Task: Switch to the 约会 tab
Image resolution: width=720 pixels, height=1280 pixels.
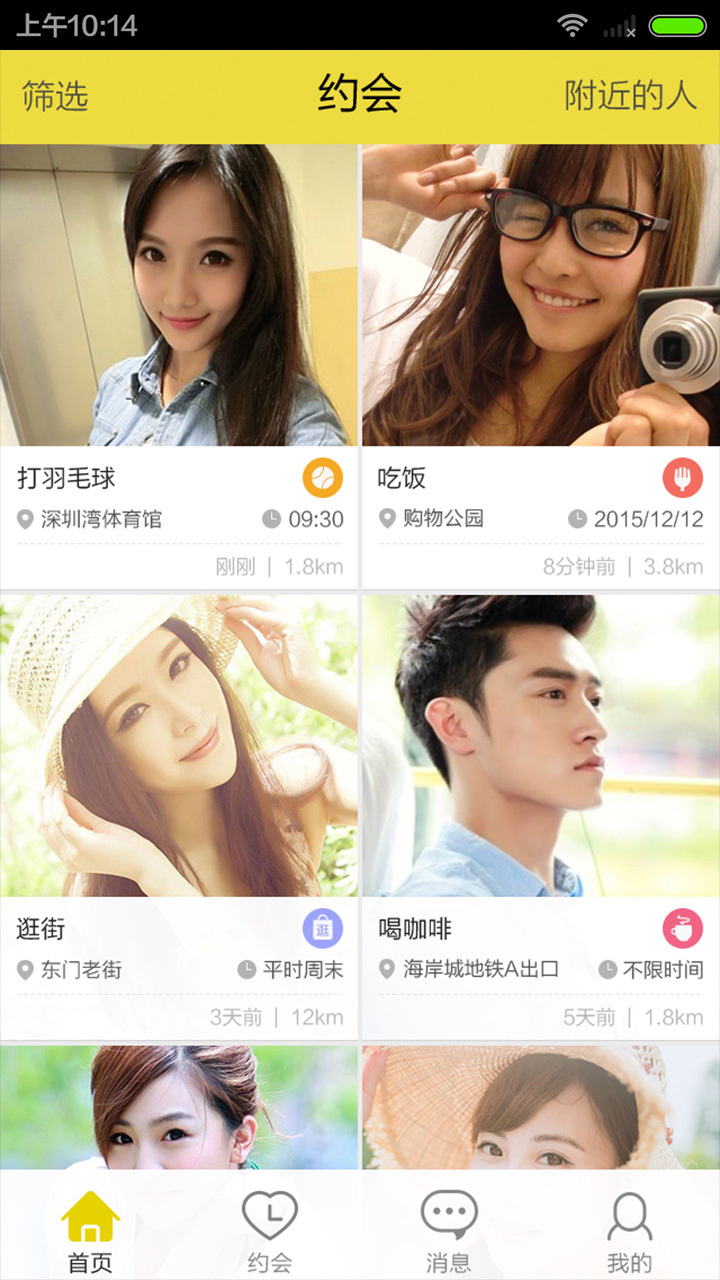Action: coord(270,1232)
